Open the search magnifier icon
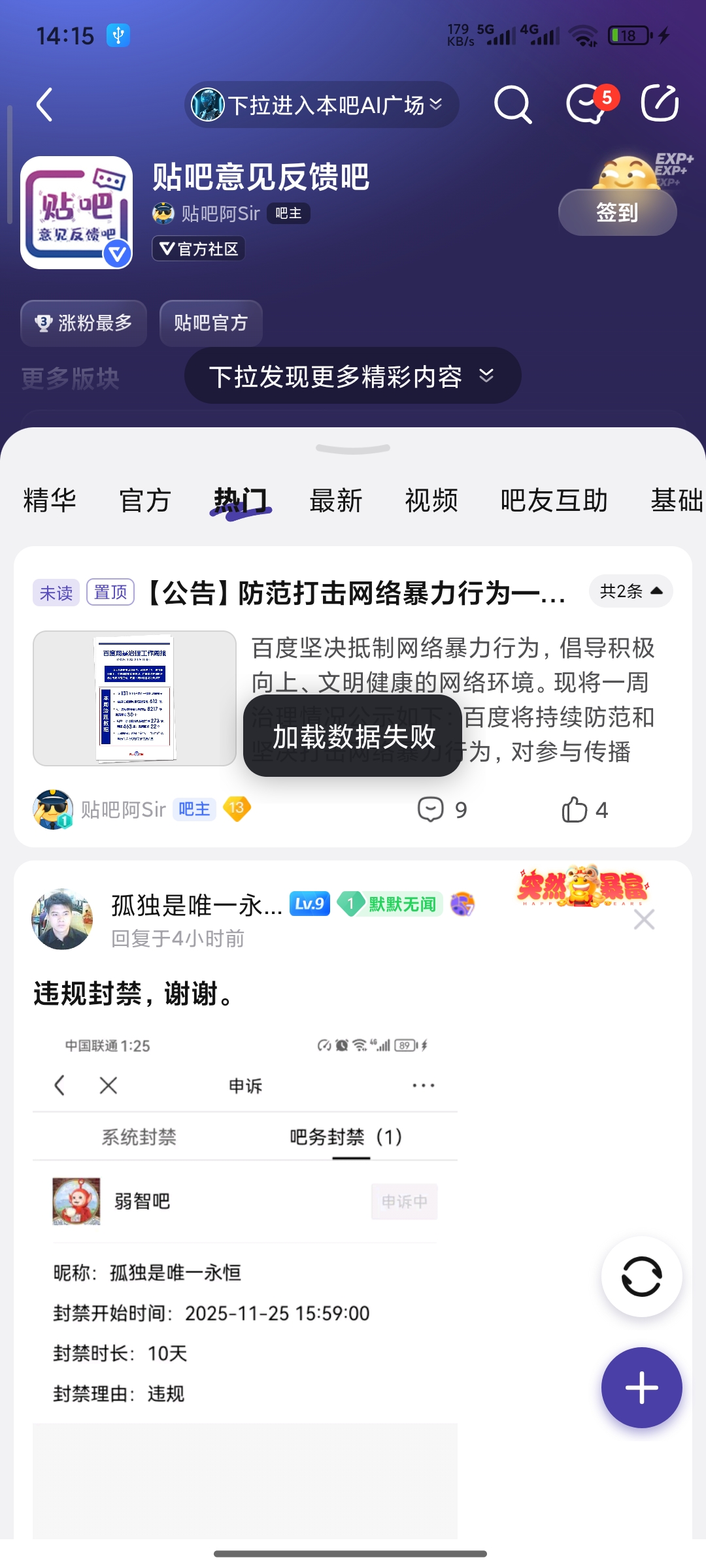The image size is (706, 1568). tap(513, 105)
